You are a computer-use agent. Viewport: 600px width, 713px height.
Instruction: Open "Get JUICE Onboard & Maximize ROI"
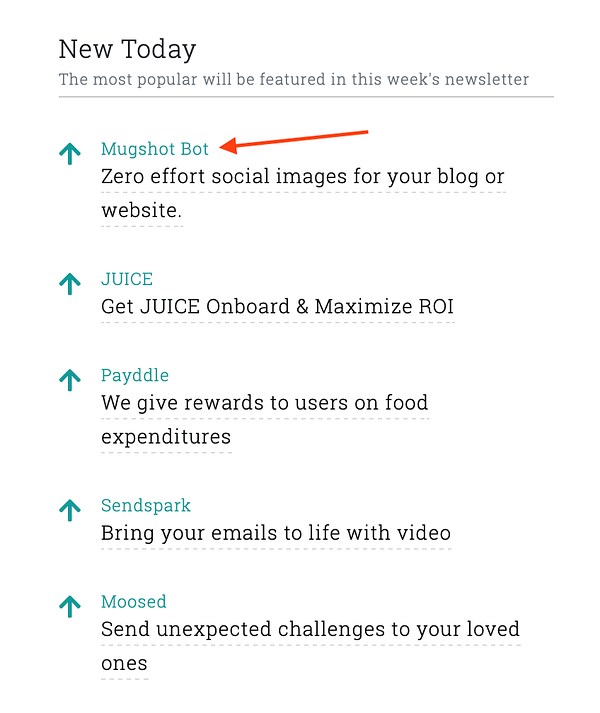point(277,307)
